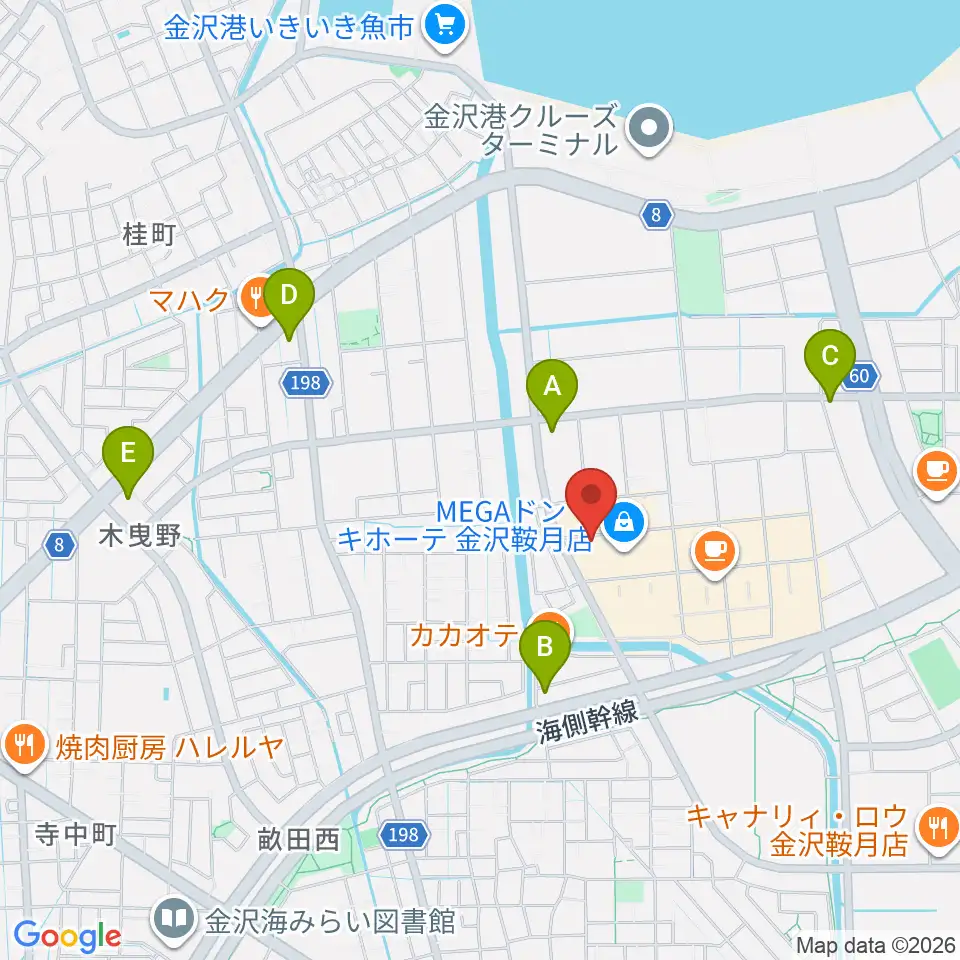960x960 pixels.
Task: Open the 金沢港クルーズターミナル pin
Action: pyautogui.click(x=650, y=130)
